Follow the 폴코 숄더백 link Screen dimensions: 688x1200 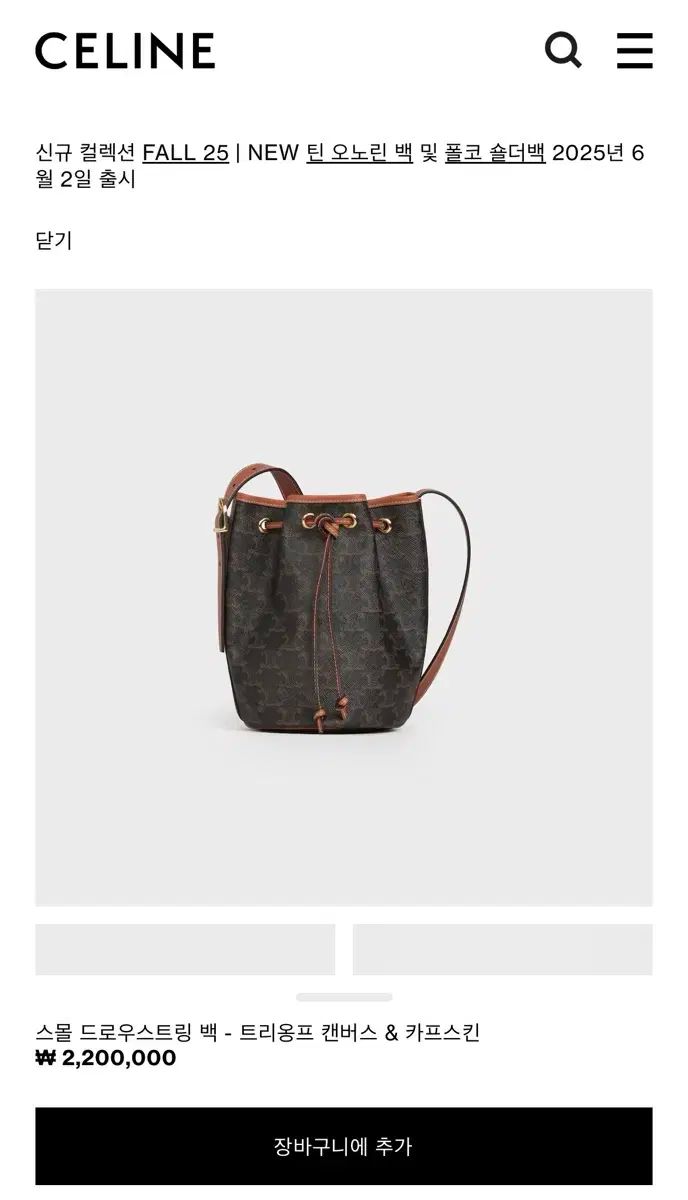tap(494, 153)
